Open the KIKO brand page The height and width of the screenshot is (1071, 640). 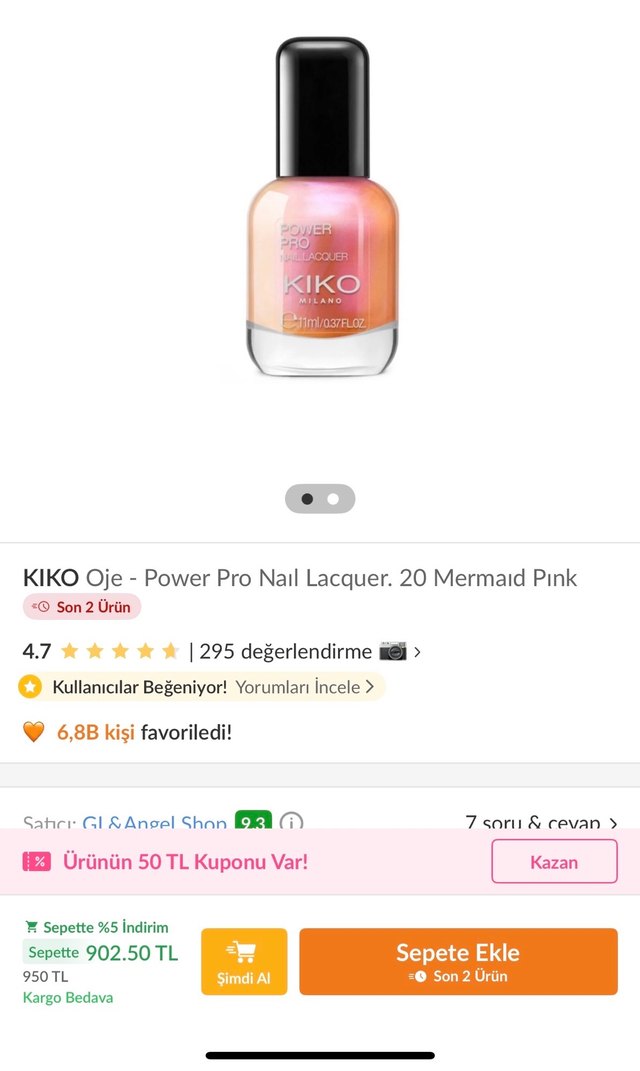pyautogui.click(x=50, y=578)
